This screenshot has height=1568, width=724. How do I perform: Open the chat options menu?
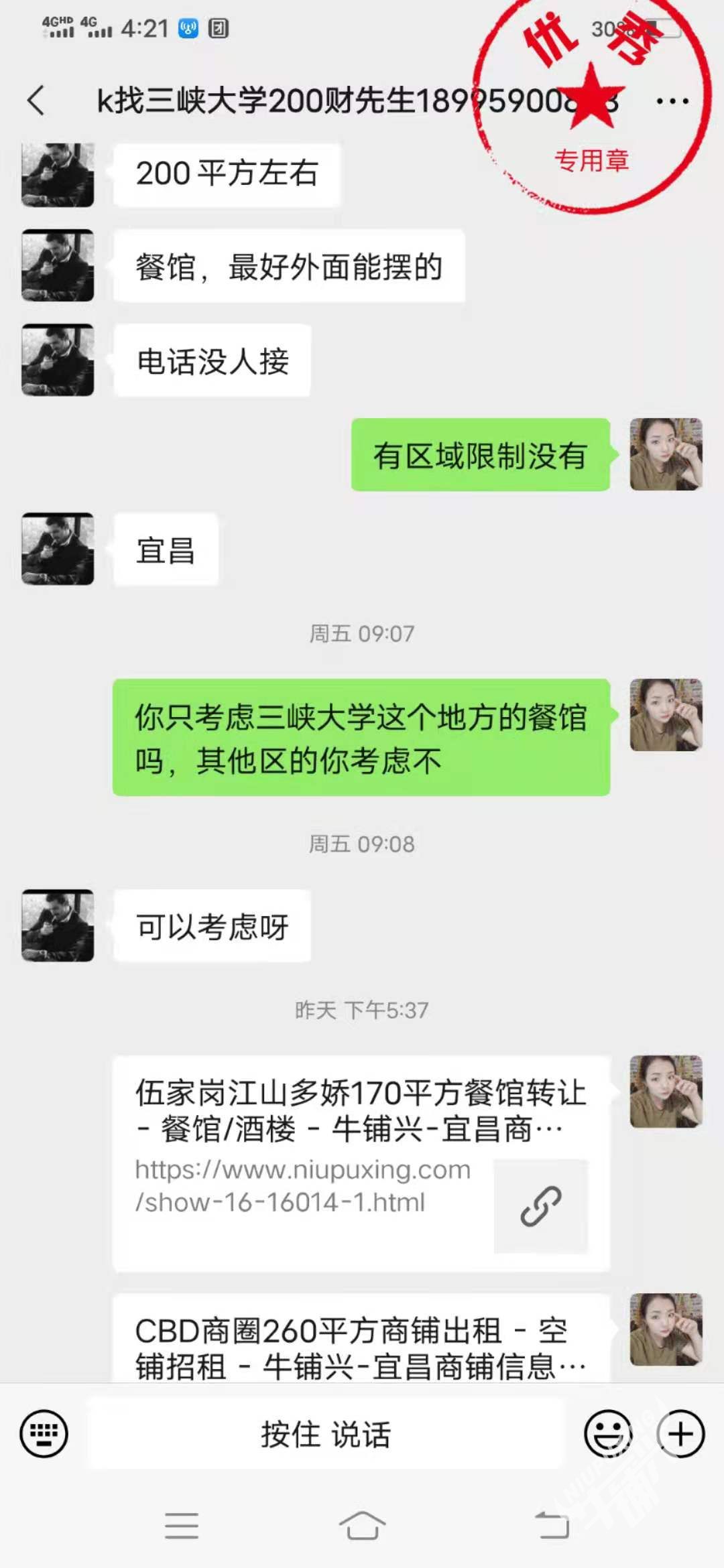672,101
